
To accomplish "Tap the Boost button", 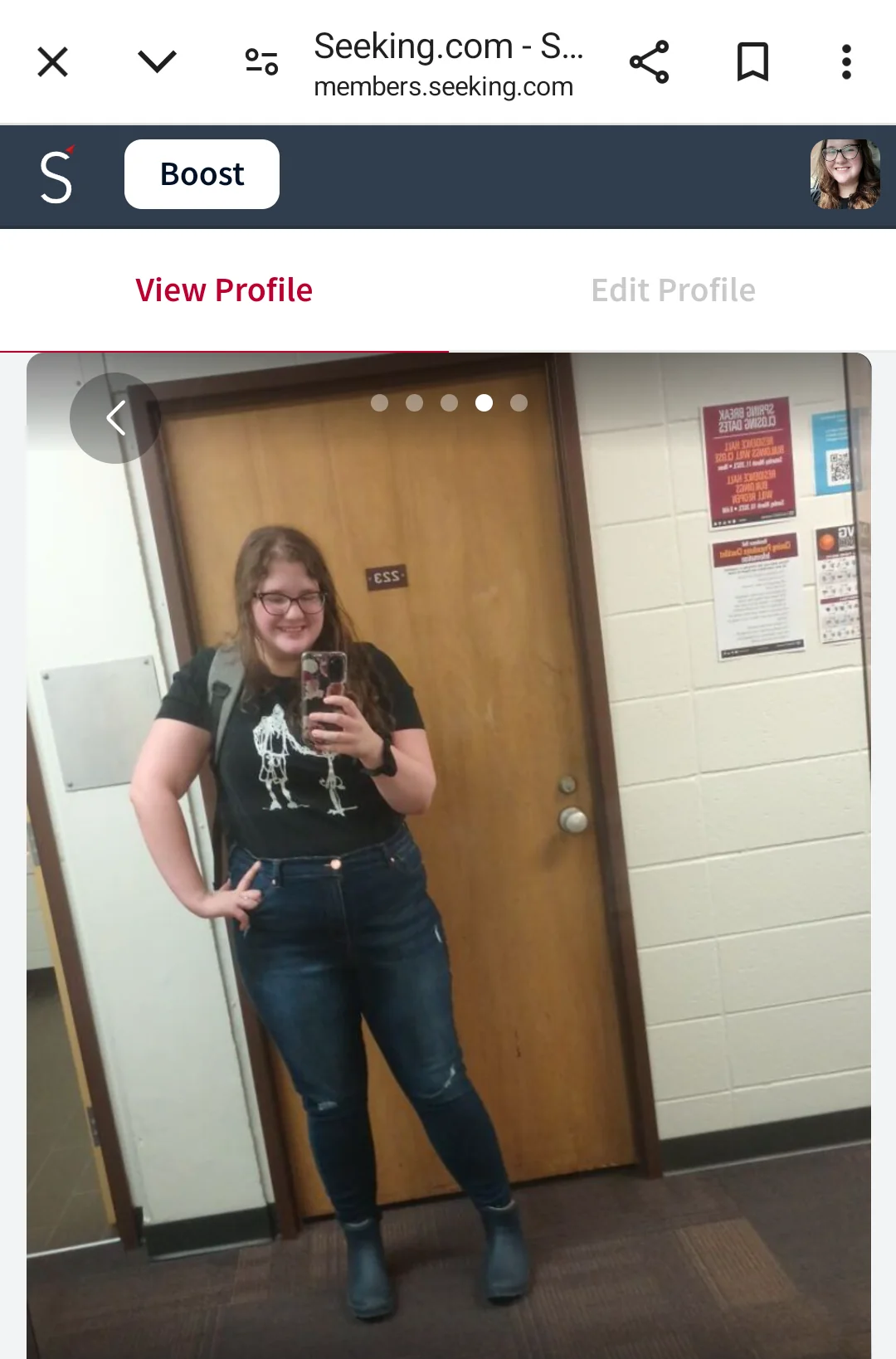I will (202, 174).
